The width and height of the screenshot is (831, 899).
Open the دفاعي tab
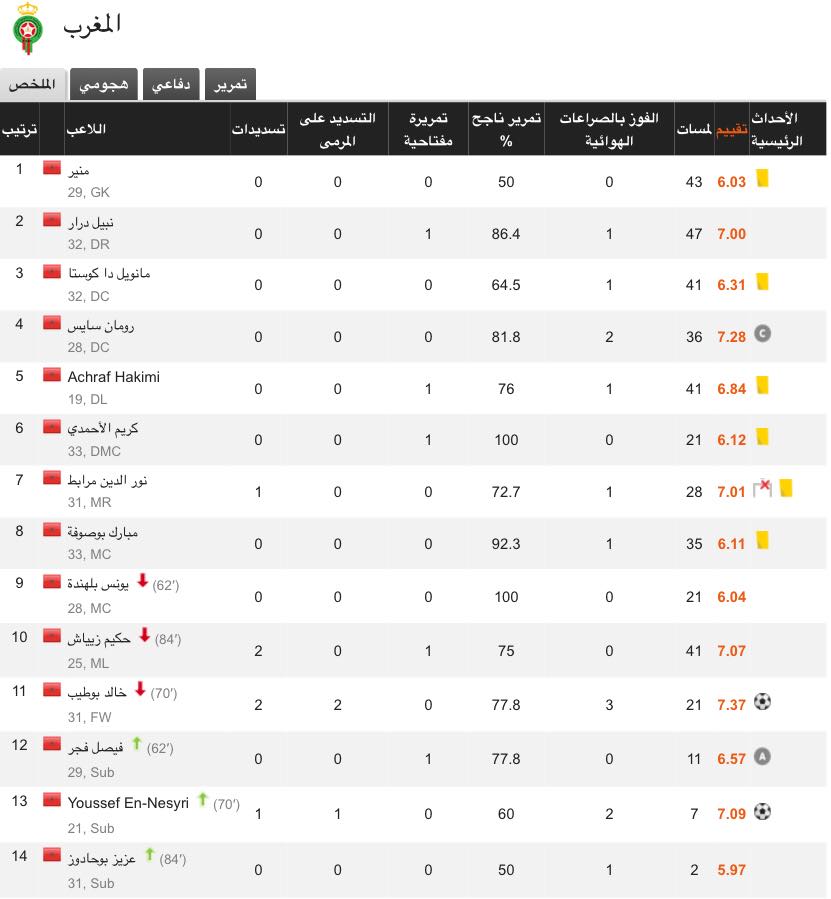point(171,84)
